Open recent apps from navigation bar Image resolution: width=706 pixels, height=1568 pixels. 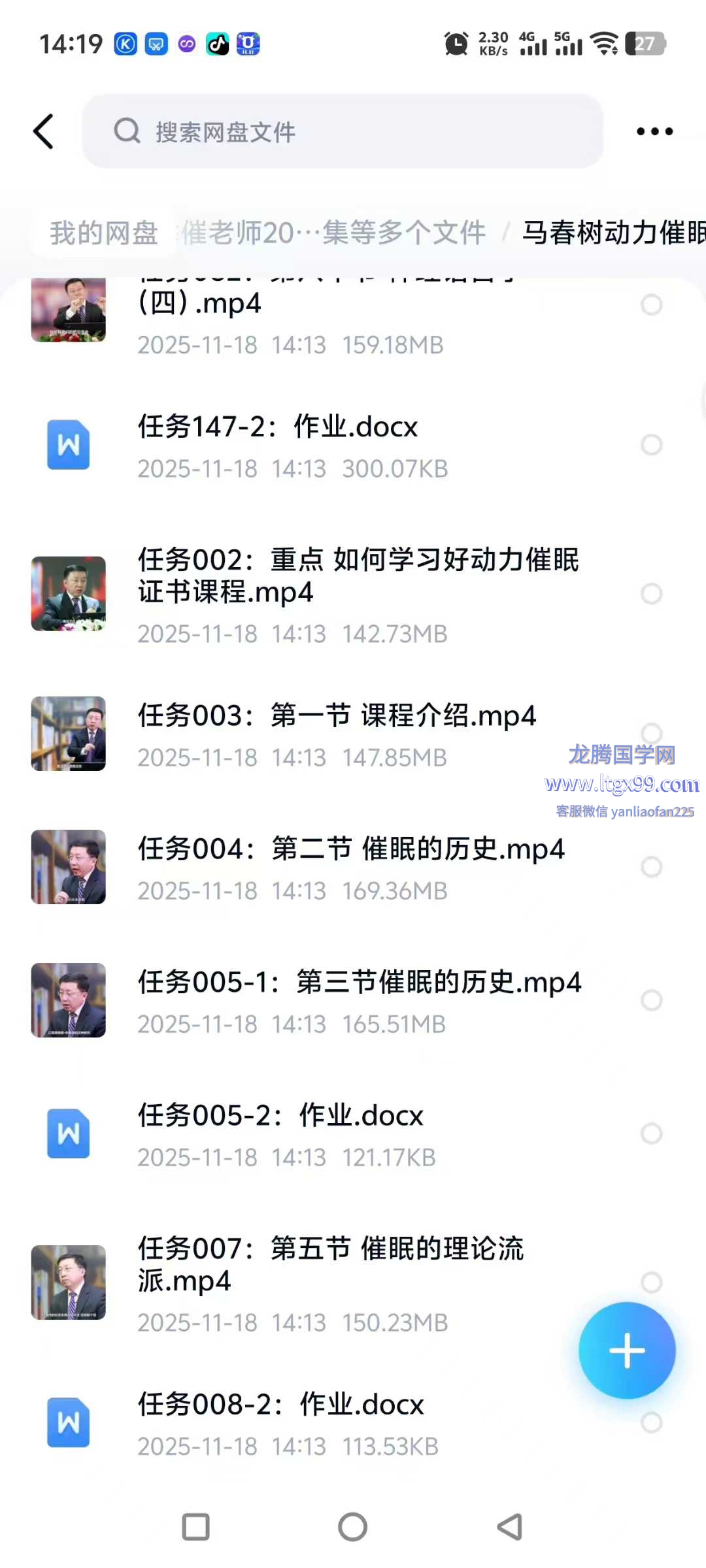pos(195,1527)
